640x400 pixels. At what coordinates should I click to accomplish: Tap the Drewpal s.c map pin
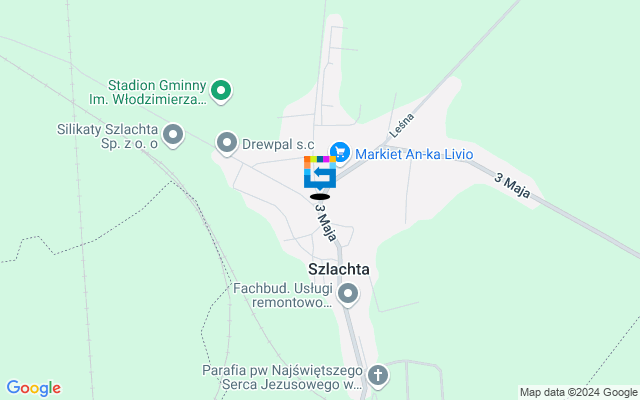(x=227, y=144)
